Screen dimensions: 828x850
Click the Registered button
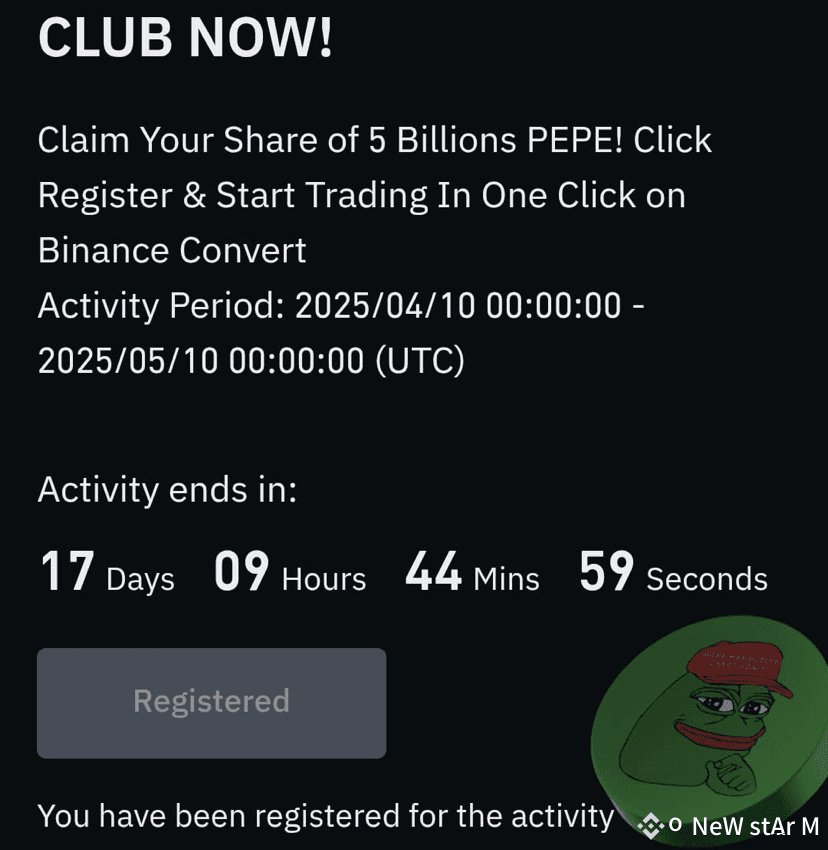tap(211, 702)
